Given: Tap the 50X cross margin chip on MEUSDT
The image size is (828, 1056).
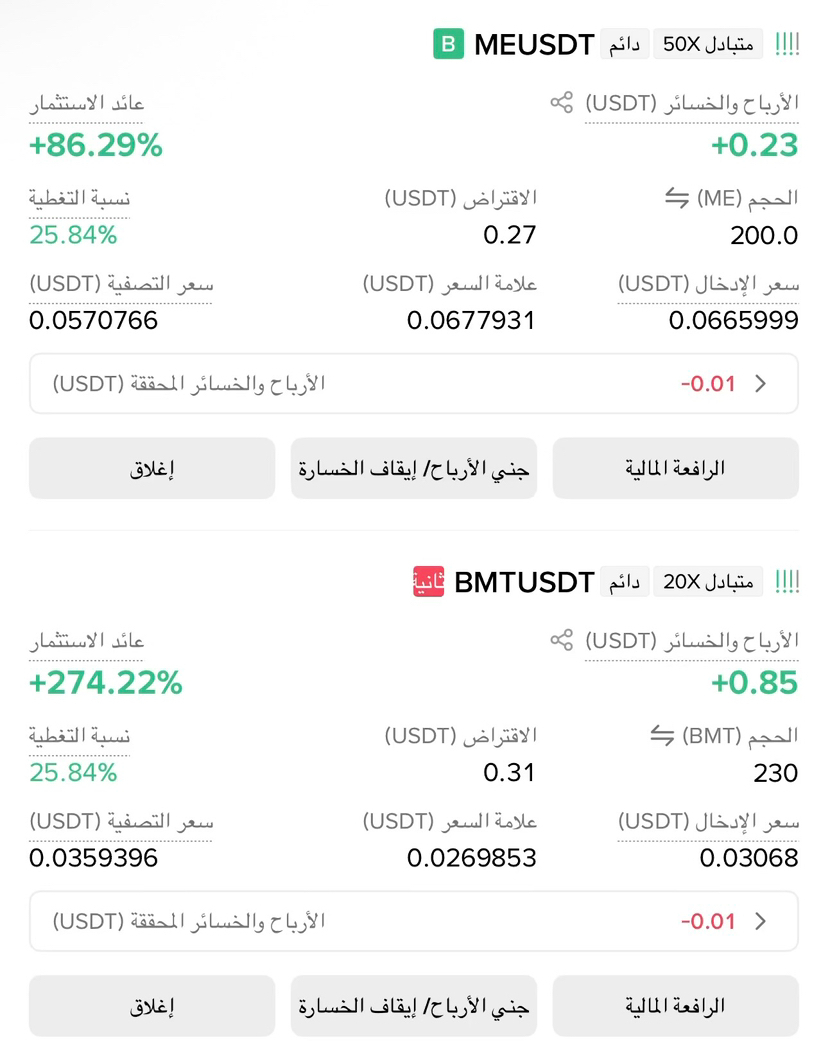Looking at the screenshot, I should coord(707,44).
